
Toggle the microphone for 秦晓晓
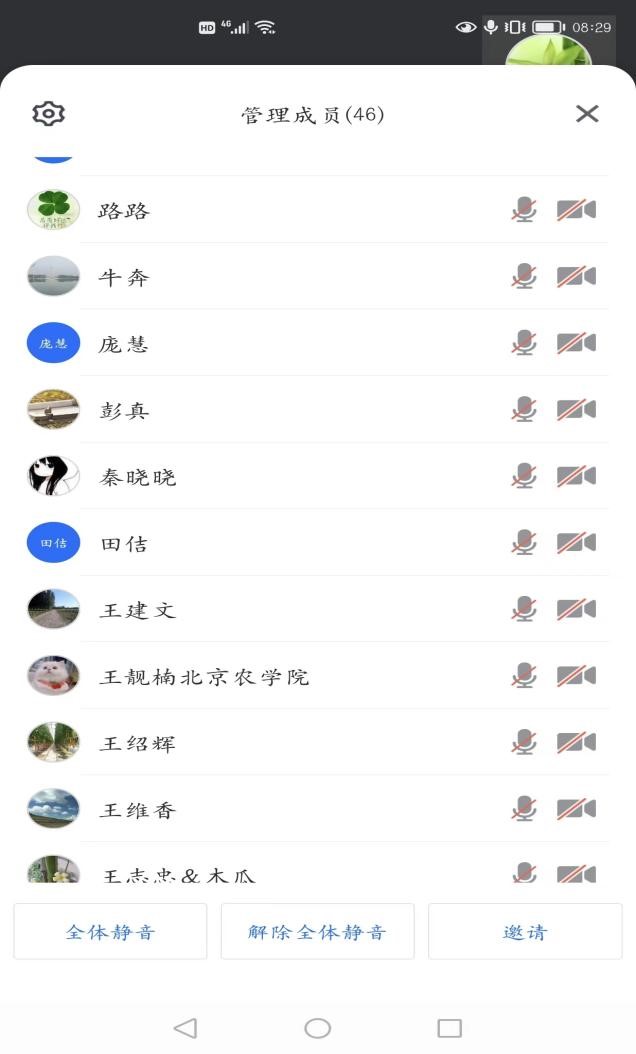click(x=524, y=477)
